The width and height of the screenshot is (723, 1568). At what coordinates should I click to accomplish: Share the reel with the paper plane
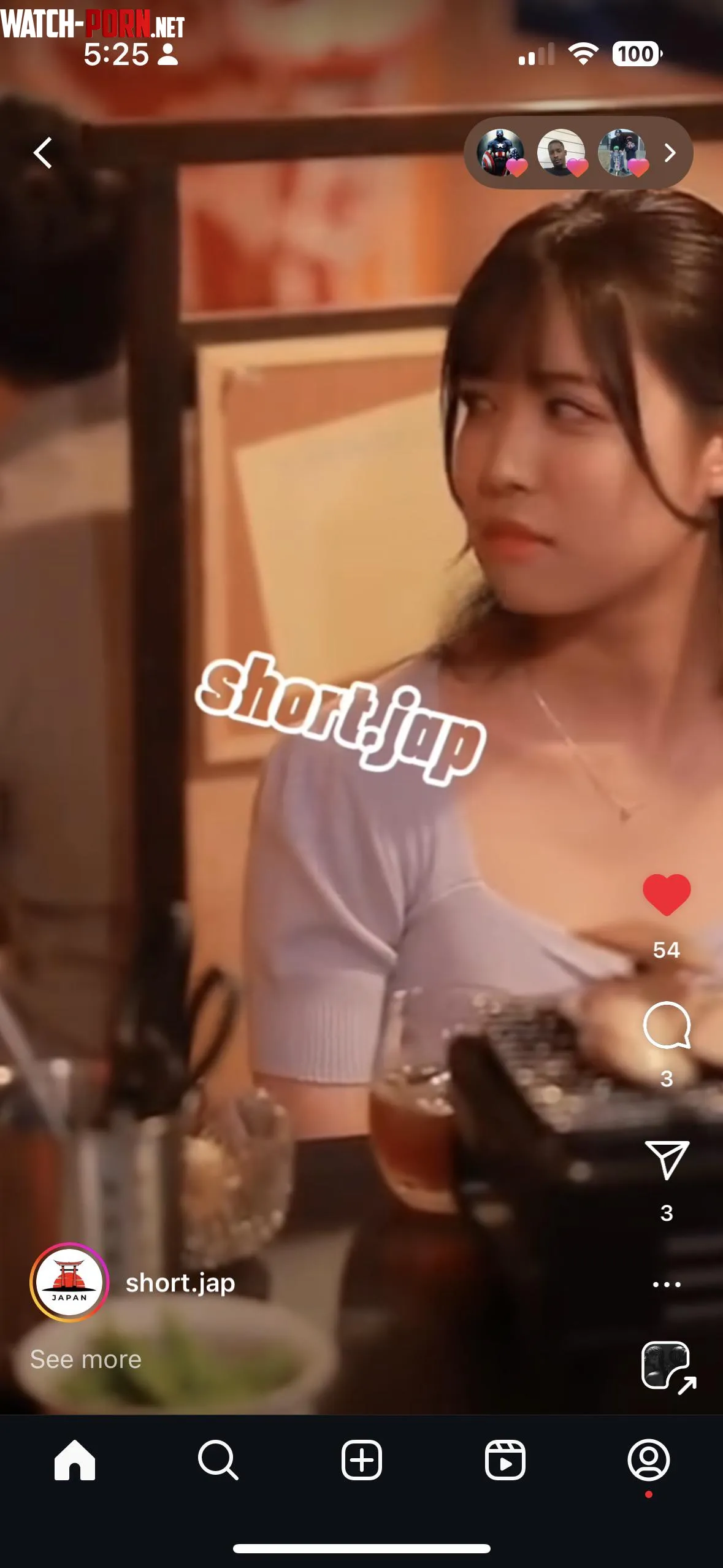[x=667, y=1159]
